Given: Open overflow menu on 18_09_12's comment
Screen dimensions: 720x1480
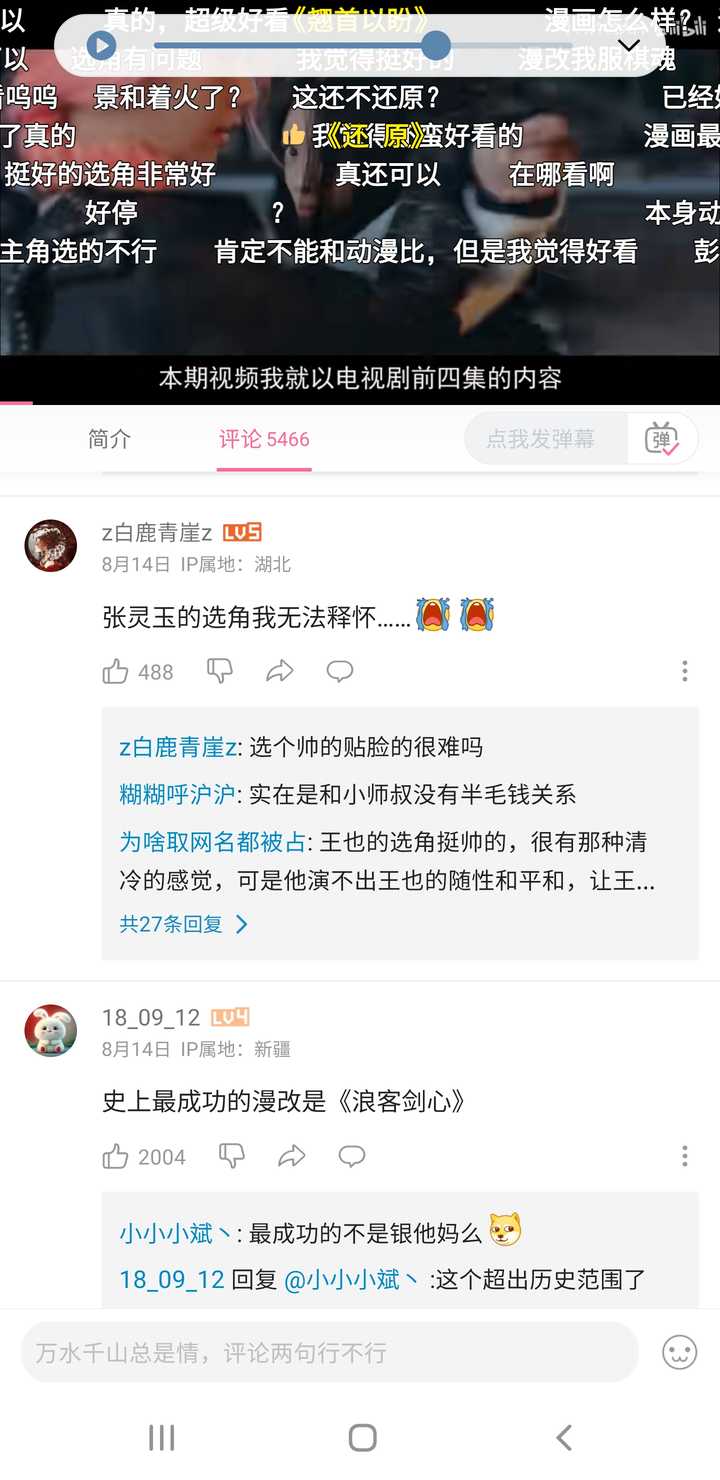Looking at the screenshot, I should coord(685,1157).
